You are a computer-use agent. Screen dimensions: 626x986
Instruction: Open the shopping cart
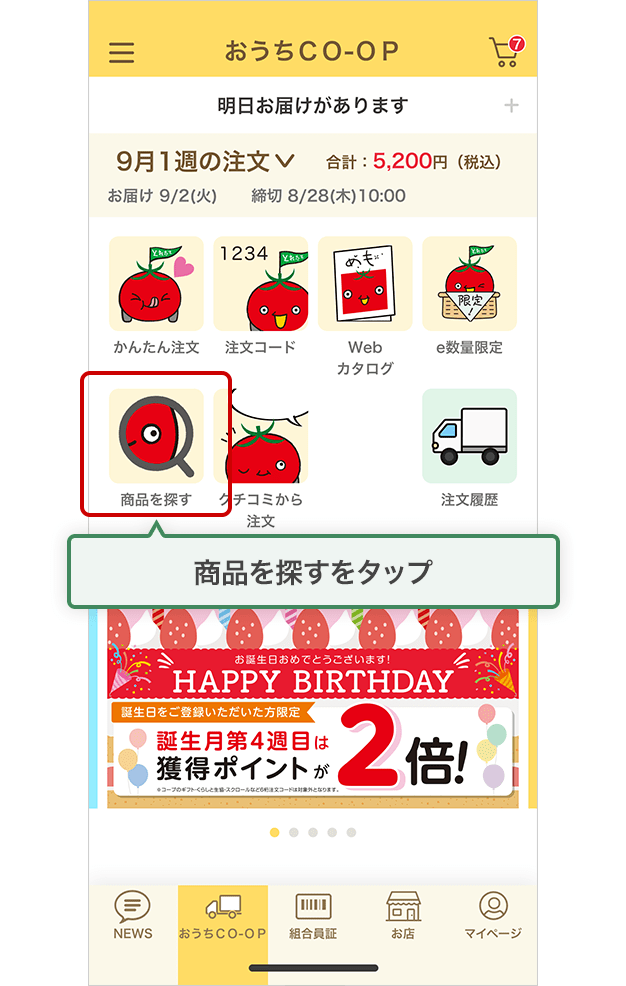[505, 51]
